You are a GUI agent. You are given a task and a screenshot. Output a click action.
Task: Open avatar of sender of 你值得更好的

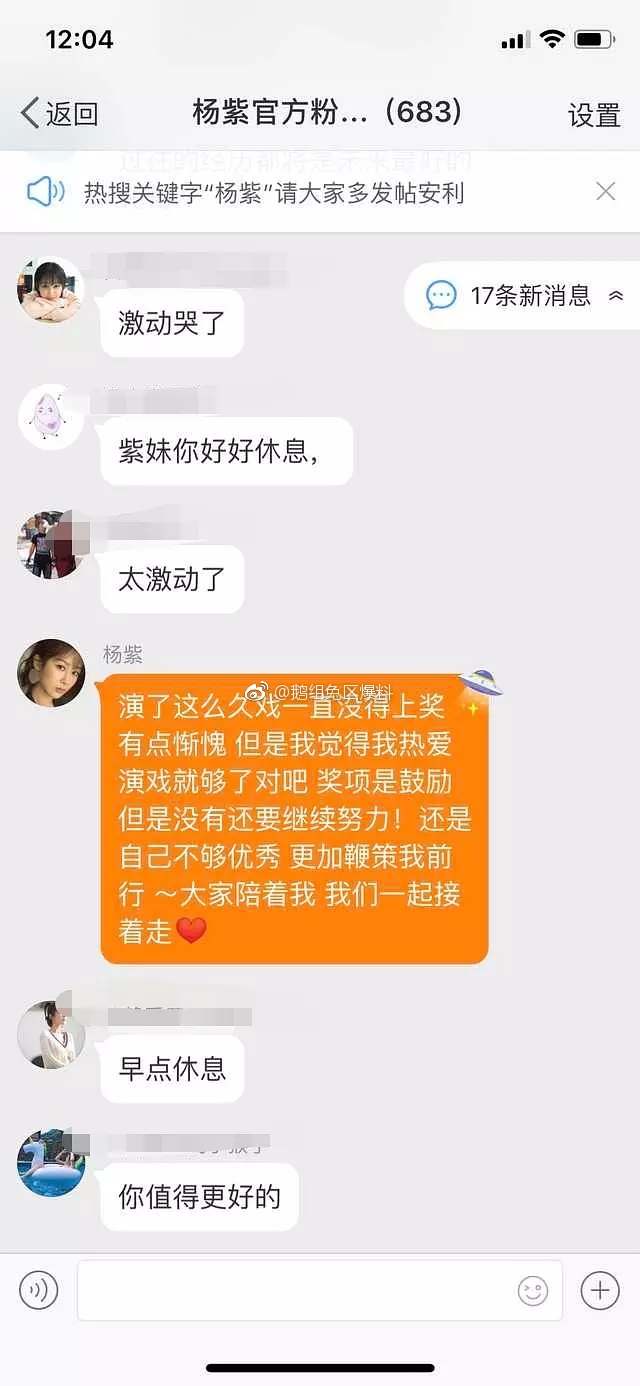51,1163
